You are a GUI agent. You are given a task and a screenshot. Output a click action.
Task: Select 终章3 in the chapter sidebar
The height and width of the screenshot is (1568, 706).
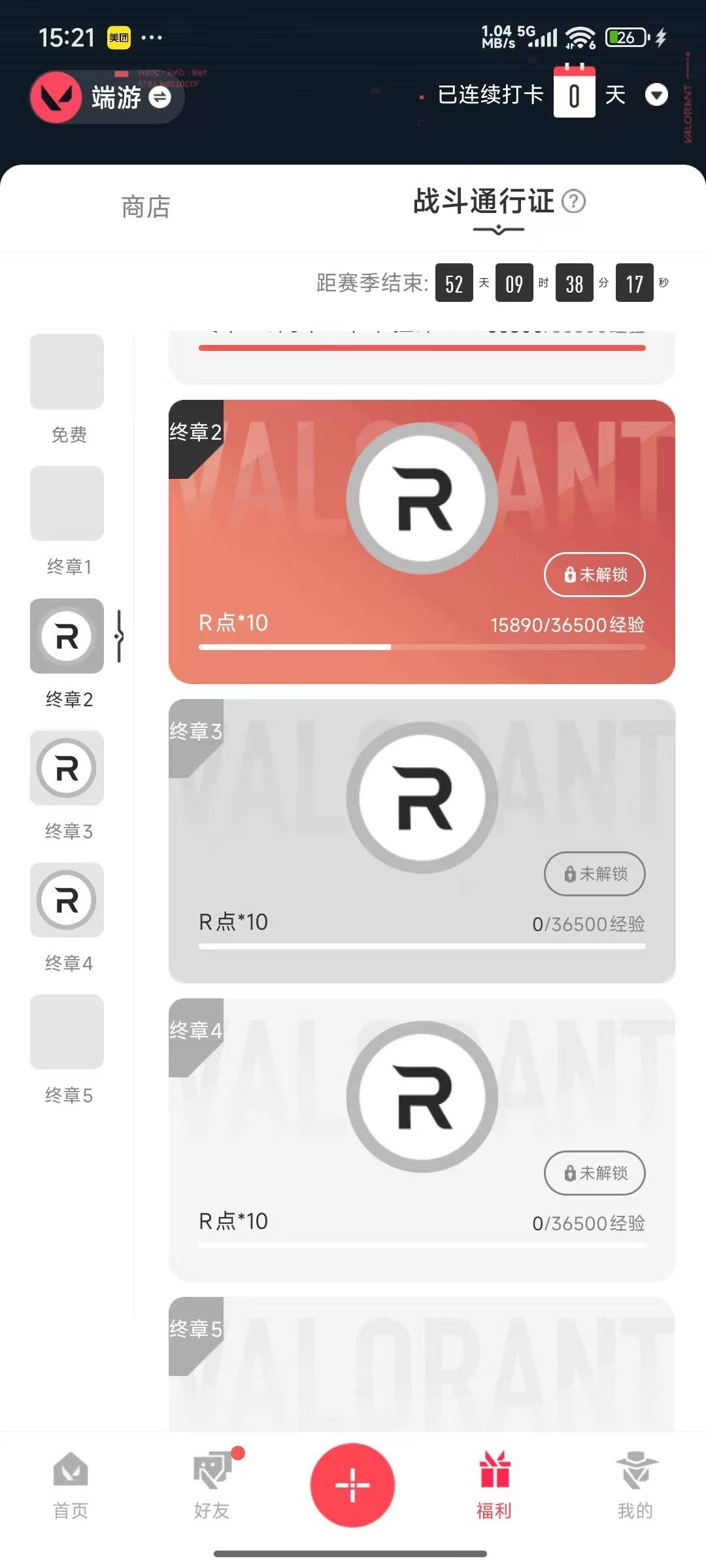pos(67,785)
